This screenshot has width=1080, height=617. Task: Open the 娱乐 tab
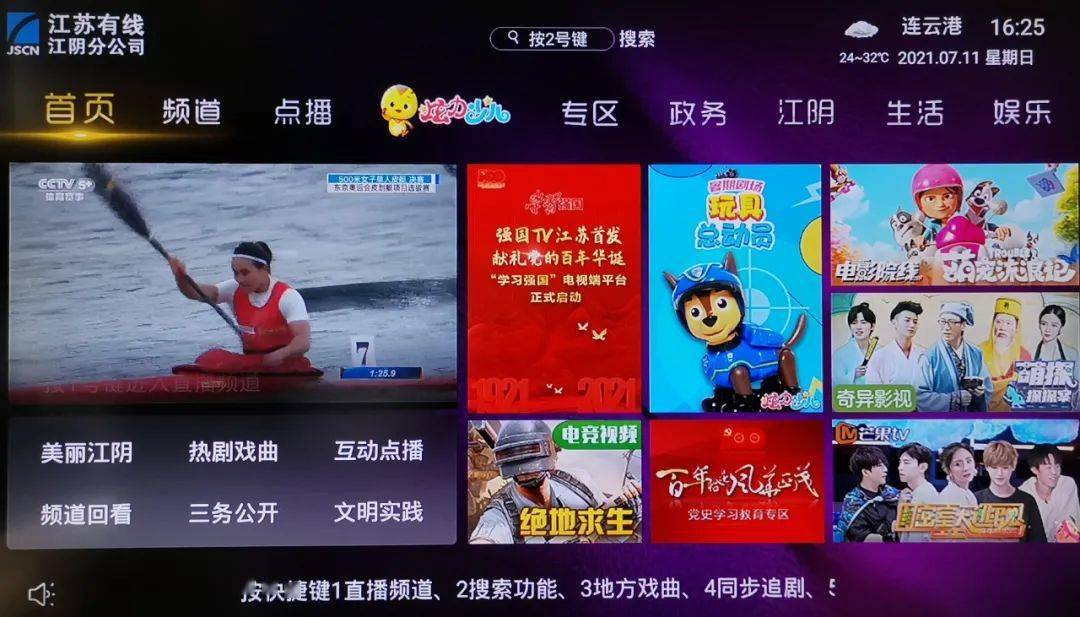[1022, 112]
